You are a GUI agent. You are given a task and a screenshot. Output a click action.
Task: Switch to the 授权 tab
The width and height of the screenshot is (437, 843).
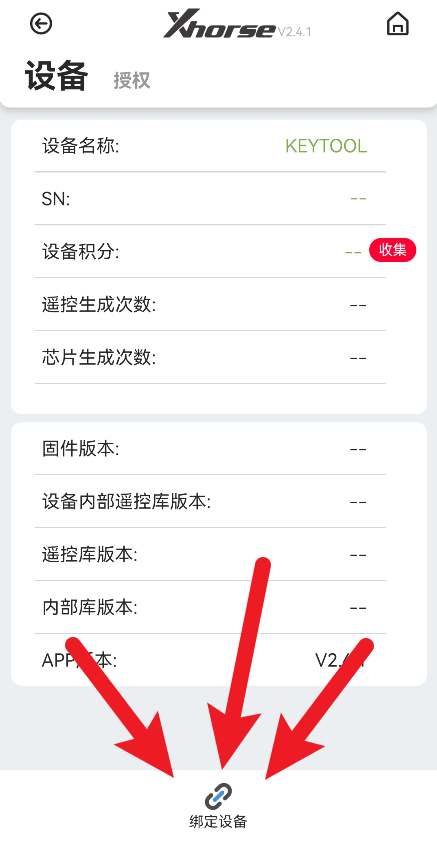132,80
